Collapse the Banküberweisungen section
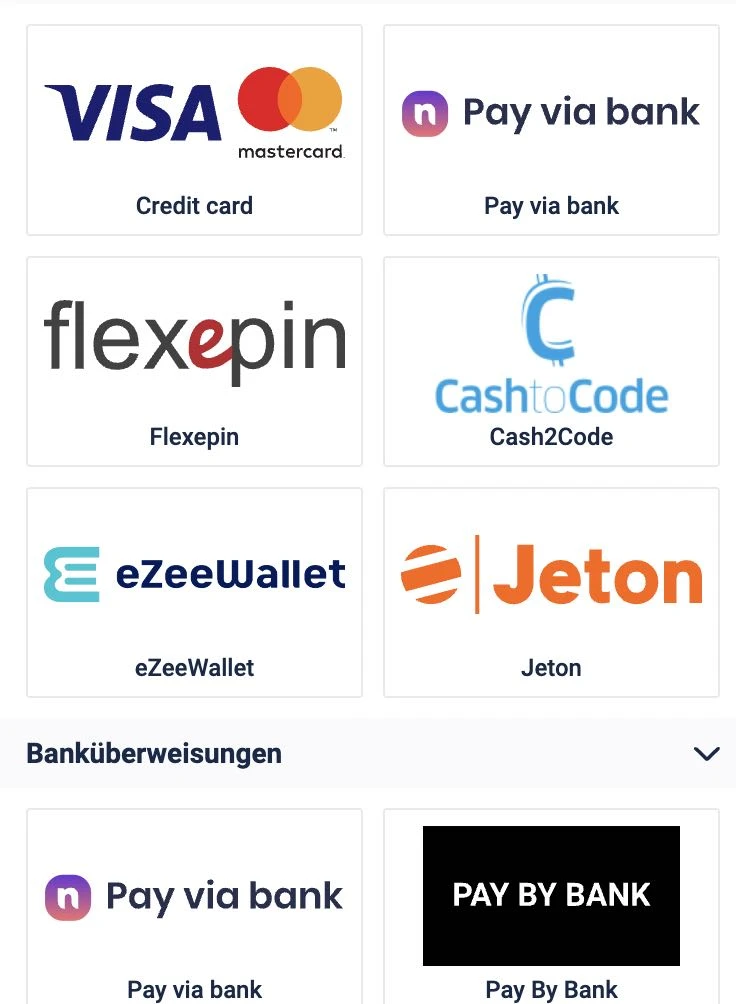This screenshot has height=1004, width=736. 706,754
